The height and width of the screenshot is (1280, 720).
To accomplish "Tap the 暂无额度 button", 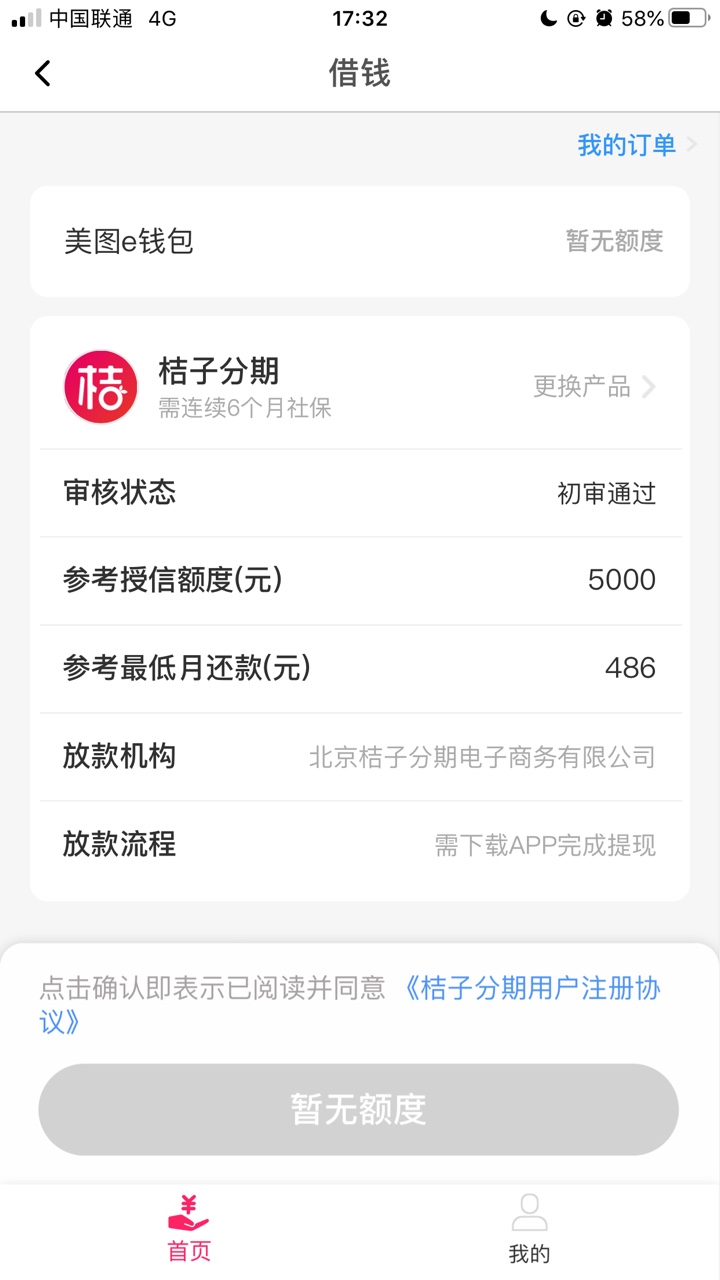I will 359,1109.
